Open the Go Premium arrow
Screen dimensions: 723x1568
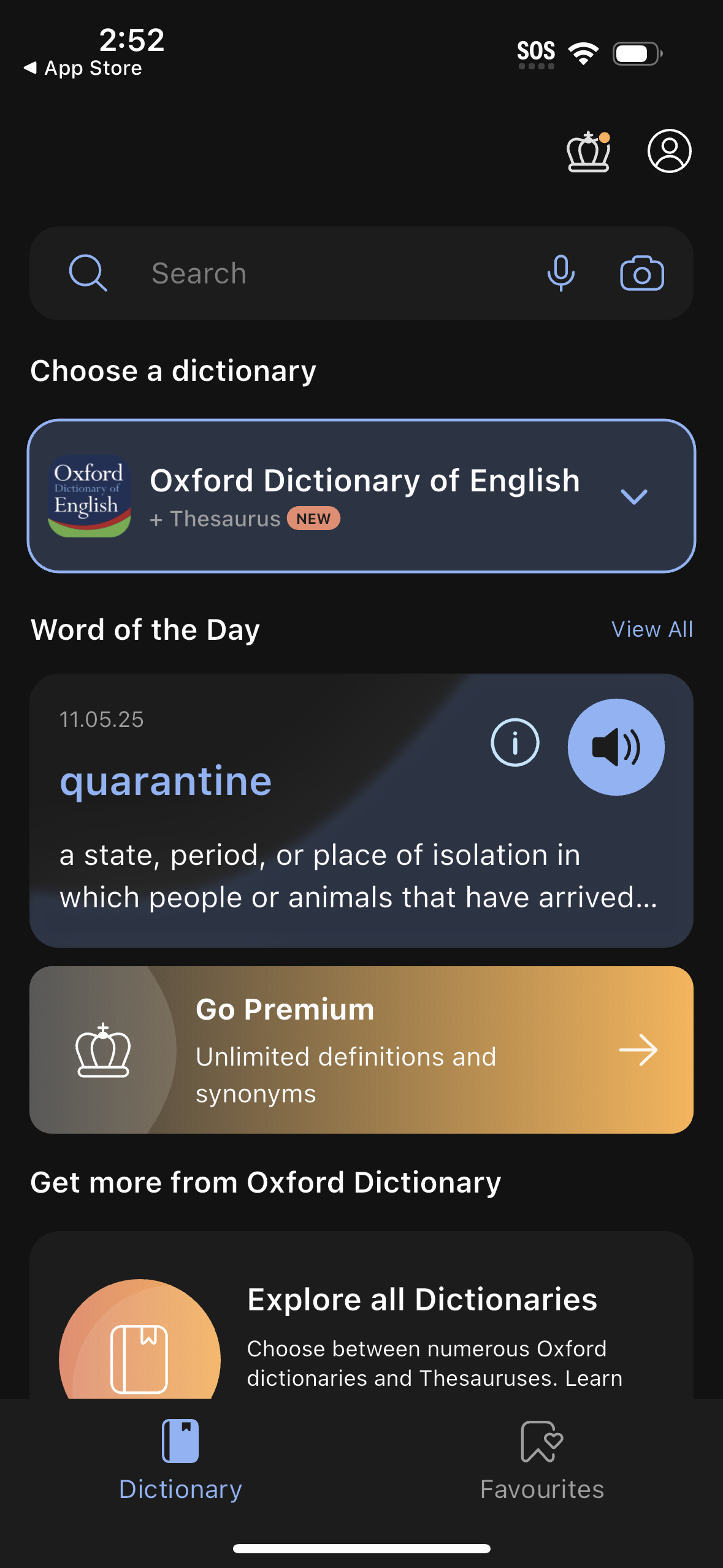point(640,1049)
